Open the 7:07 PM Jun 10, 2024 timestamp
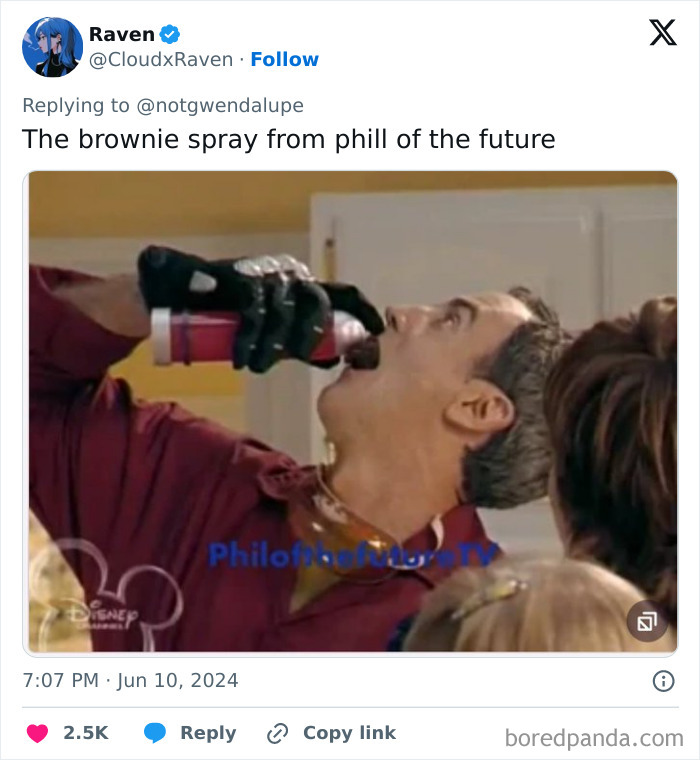The height and width of the screenshot is (760, 700). (x=131, y=681)
